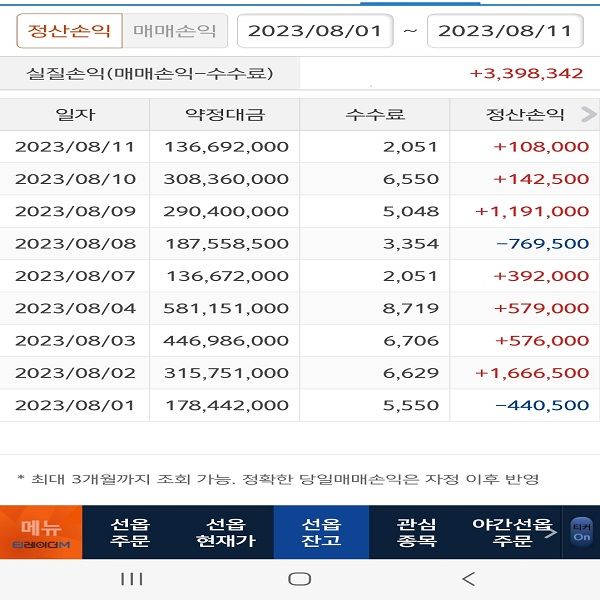Viewport: 600px width, 600px height.
Task: Open recent apps from navigation bar
Action: click(131, 579)
